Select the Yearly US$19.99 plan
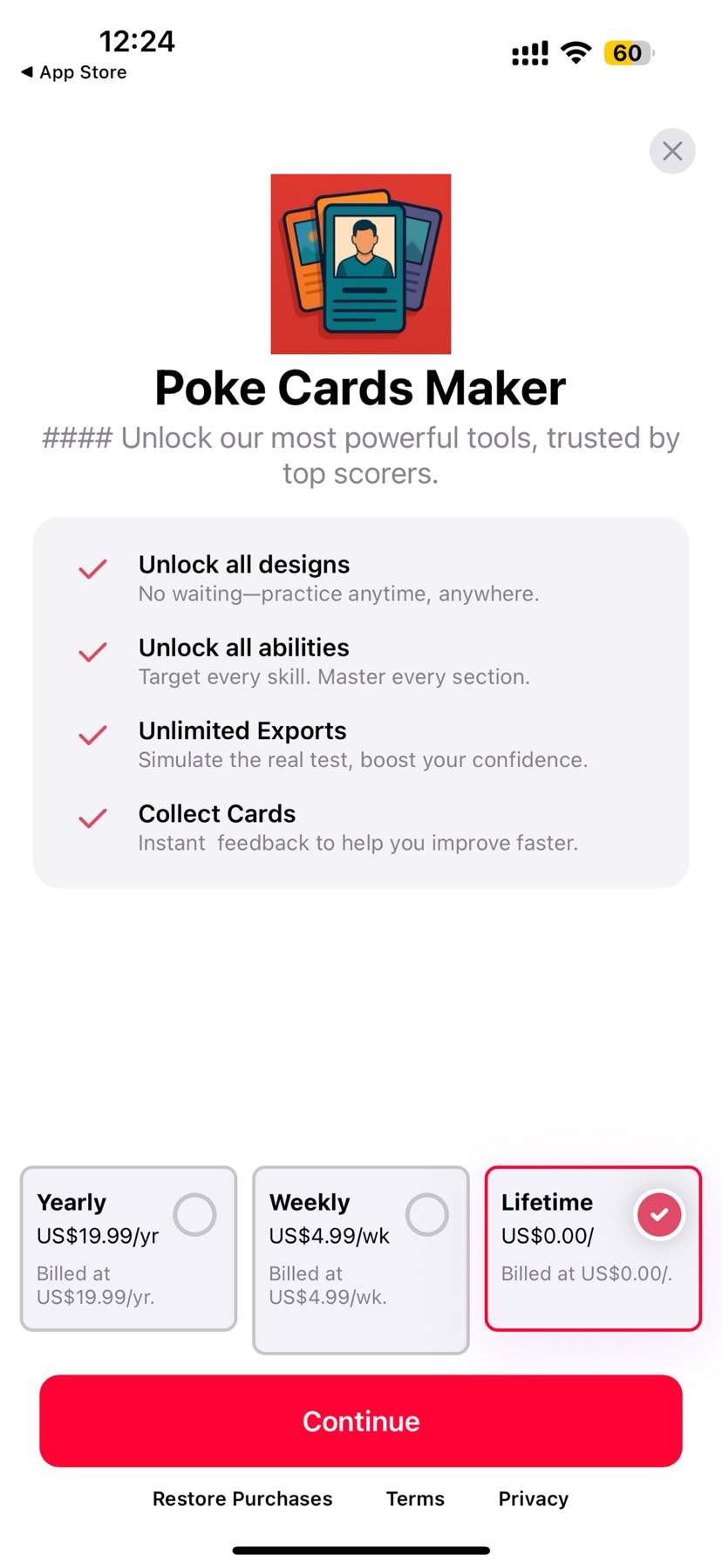The height and width of the screenshot is (1568, 722). tap(128, 1248)
